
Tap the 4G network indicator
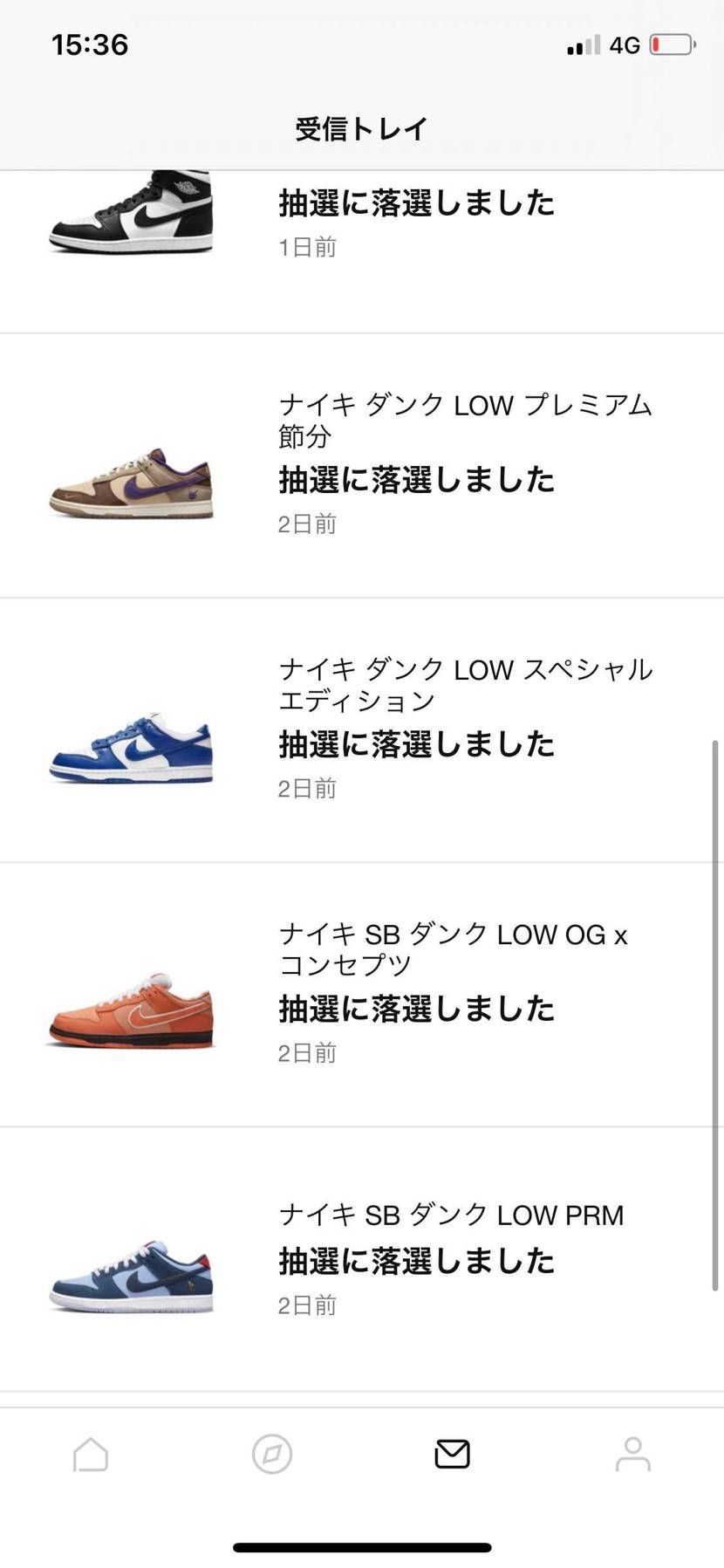626,44
